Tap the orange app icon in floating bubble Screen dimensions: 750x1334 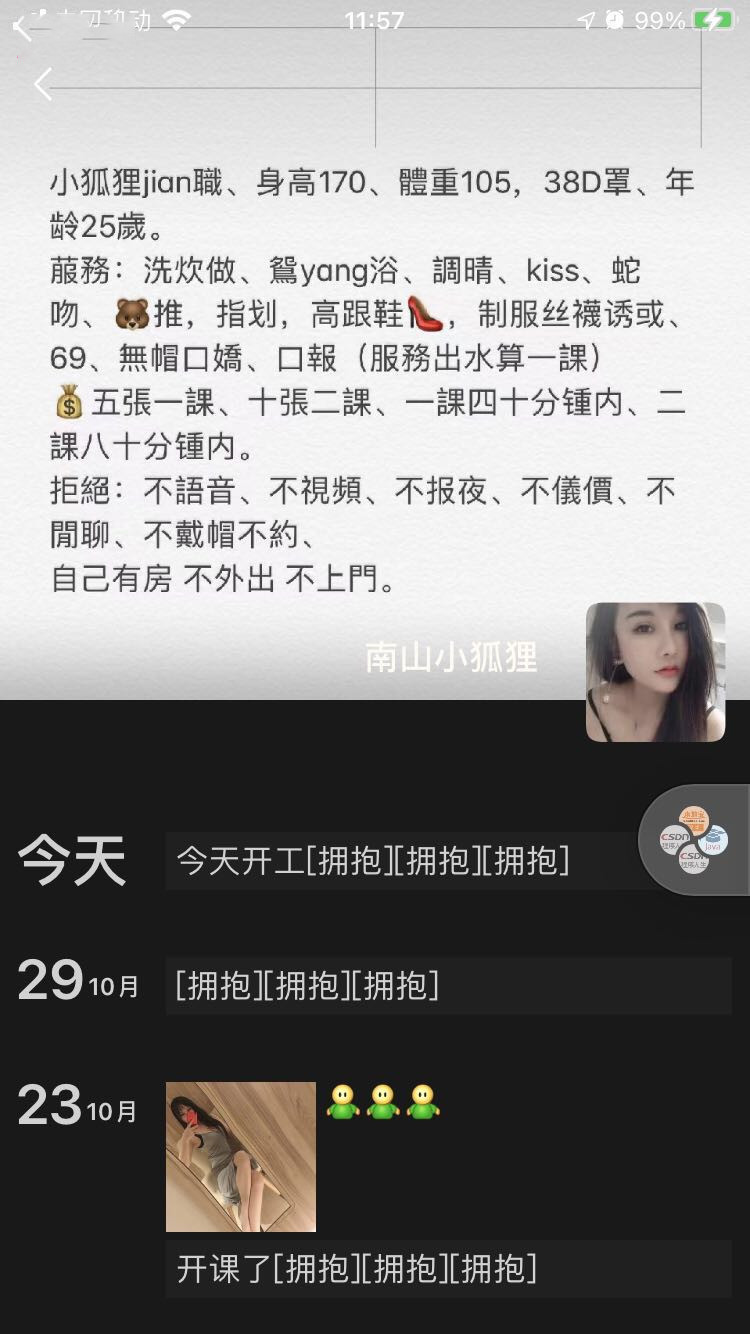695,821
